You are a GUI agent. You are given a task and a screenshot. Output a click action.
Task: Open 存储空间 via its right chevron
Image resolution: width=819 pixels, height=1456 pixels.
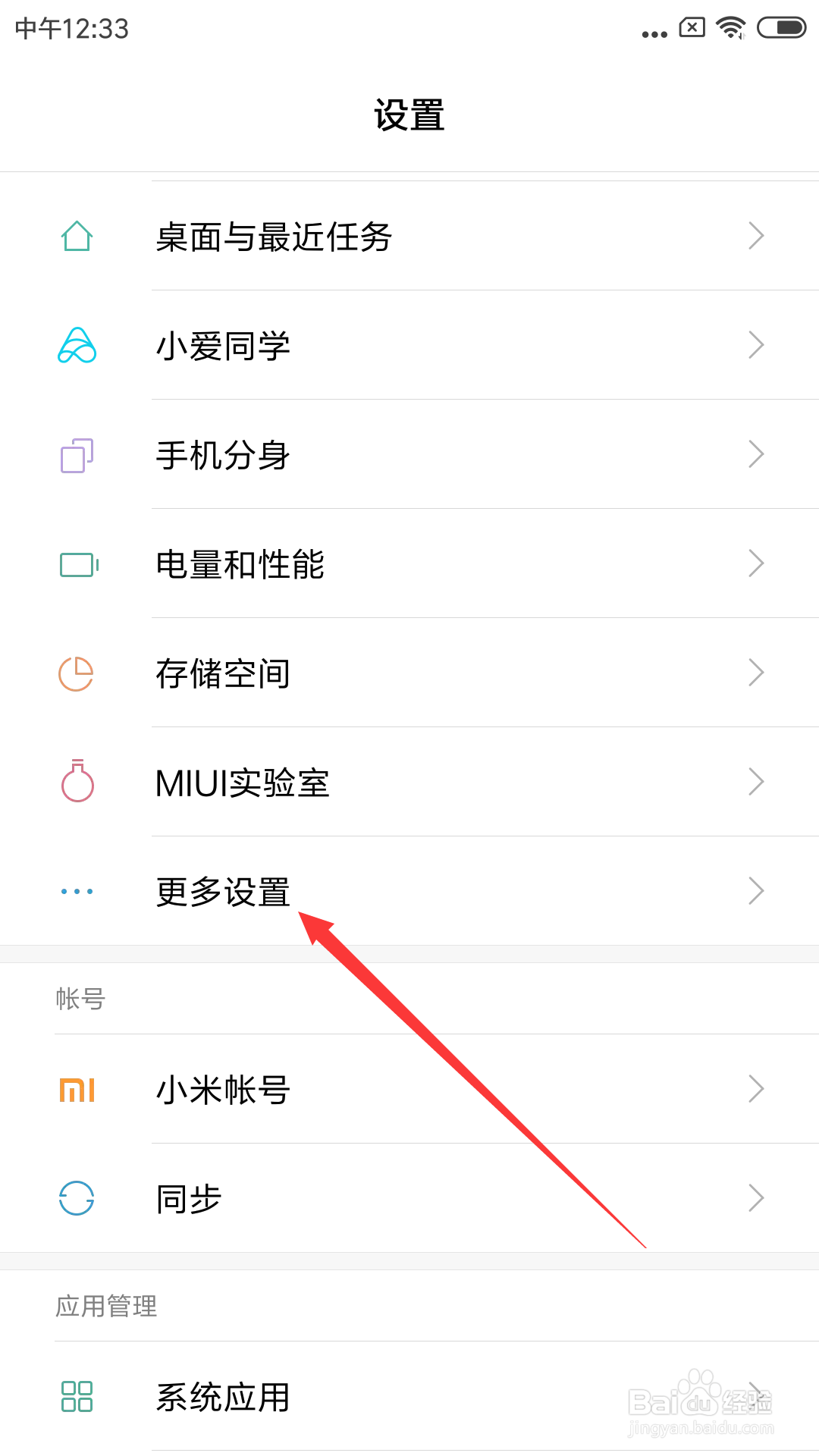[x=755, y=673]
